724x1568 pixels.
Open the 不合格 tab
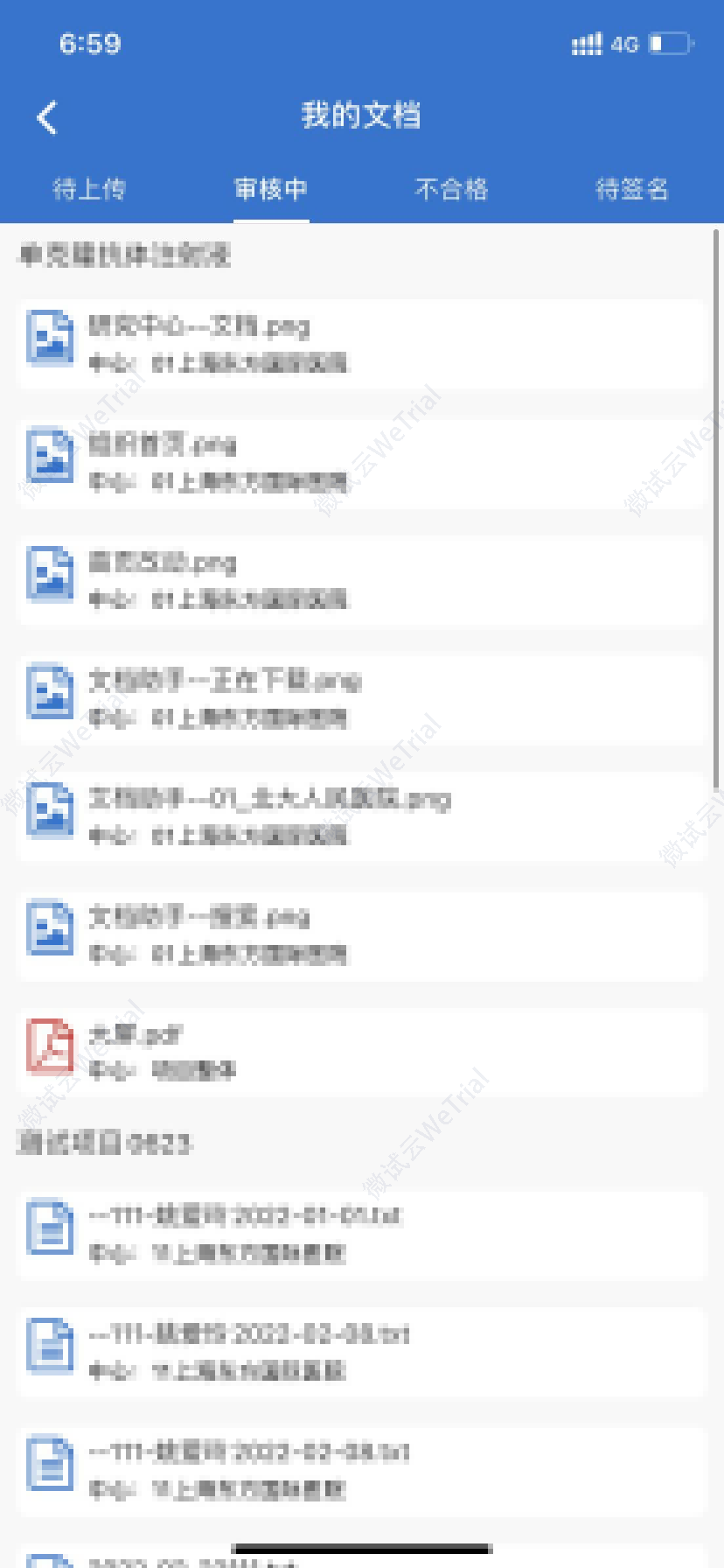click(451, 189)
